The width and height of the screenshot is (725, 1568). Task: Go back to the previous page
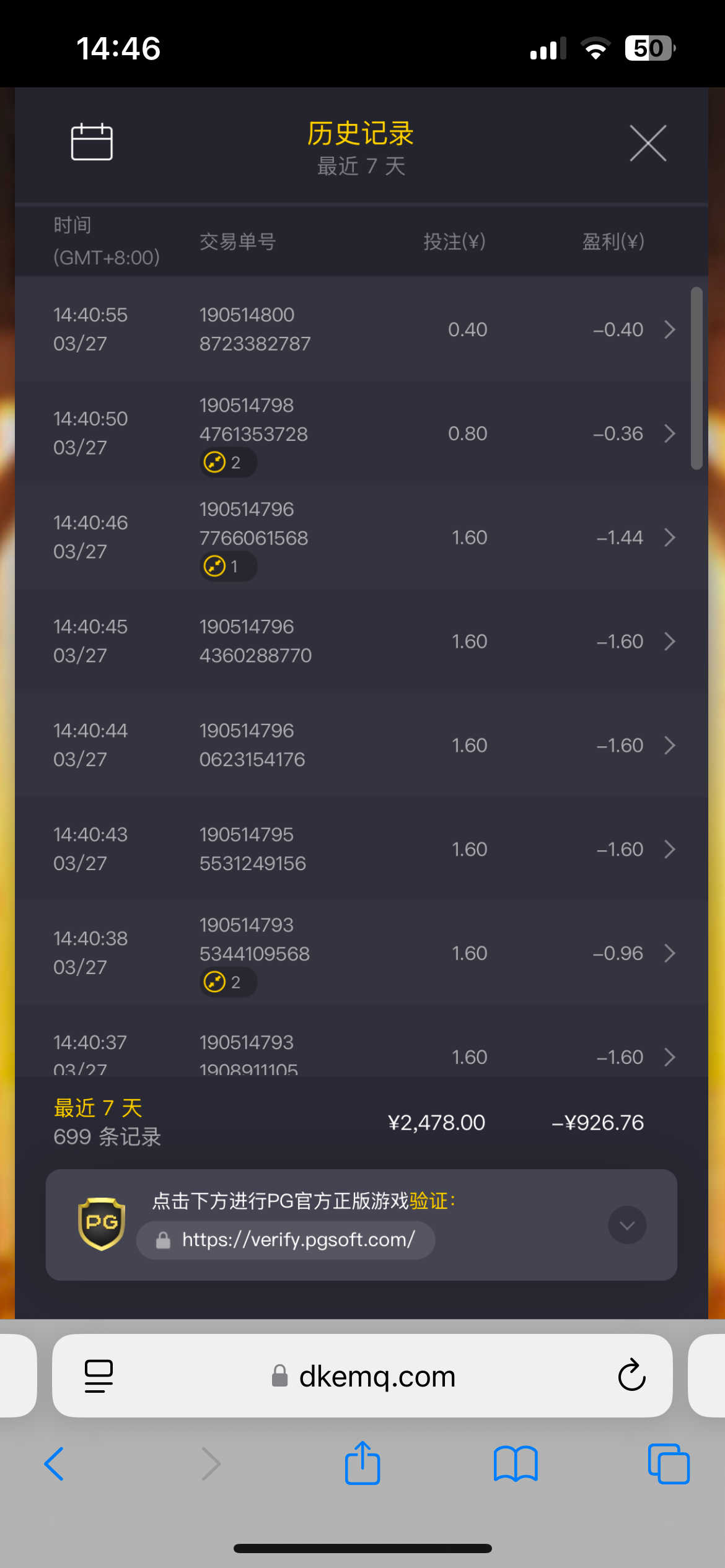(55, 1464)
